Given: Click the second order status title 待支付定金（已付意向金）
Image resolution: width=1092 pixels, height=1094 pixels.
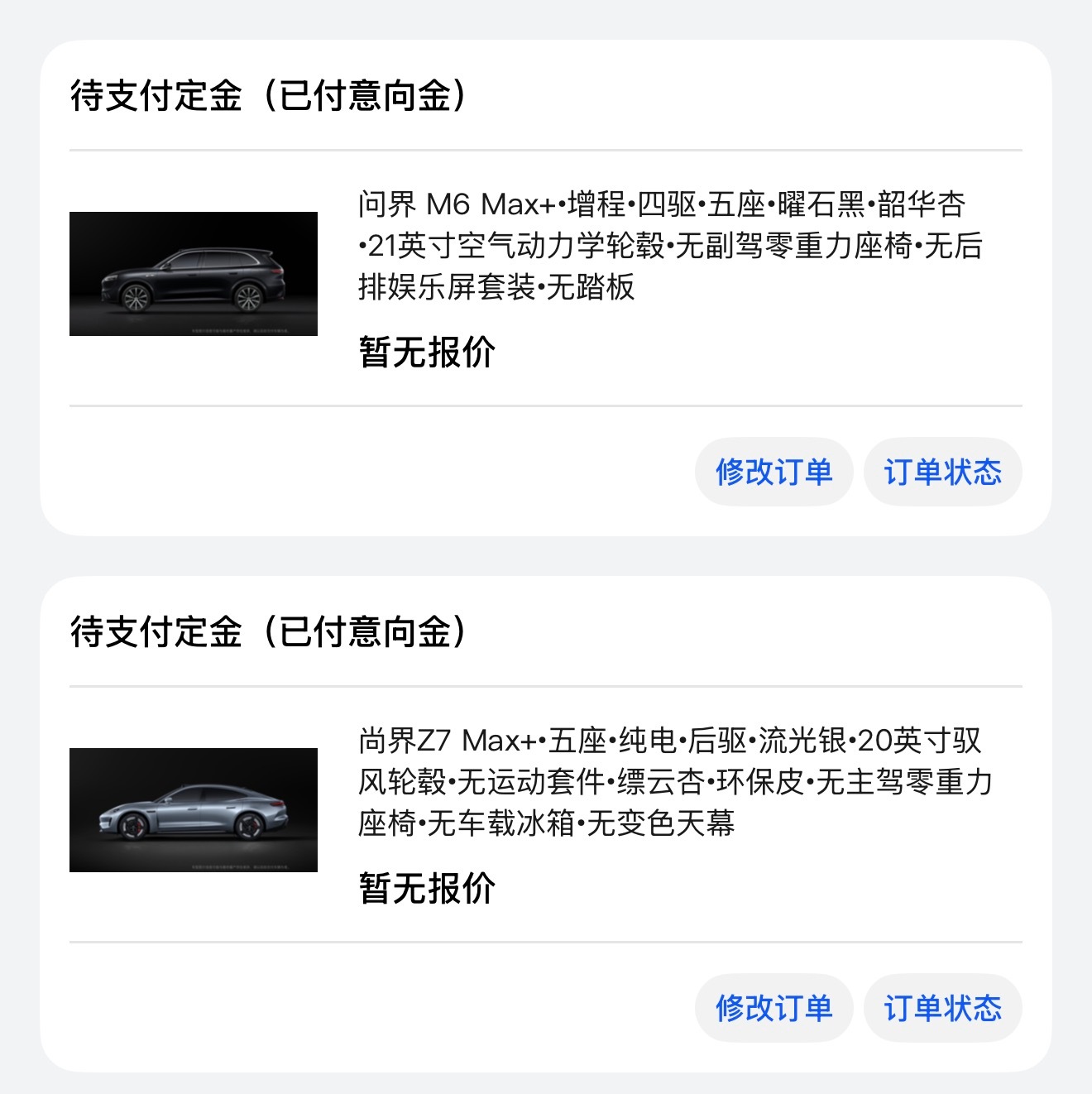Looking at the screenshot, I should [271, 631].
